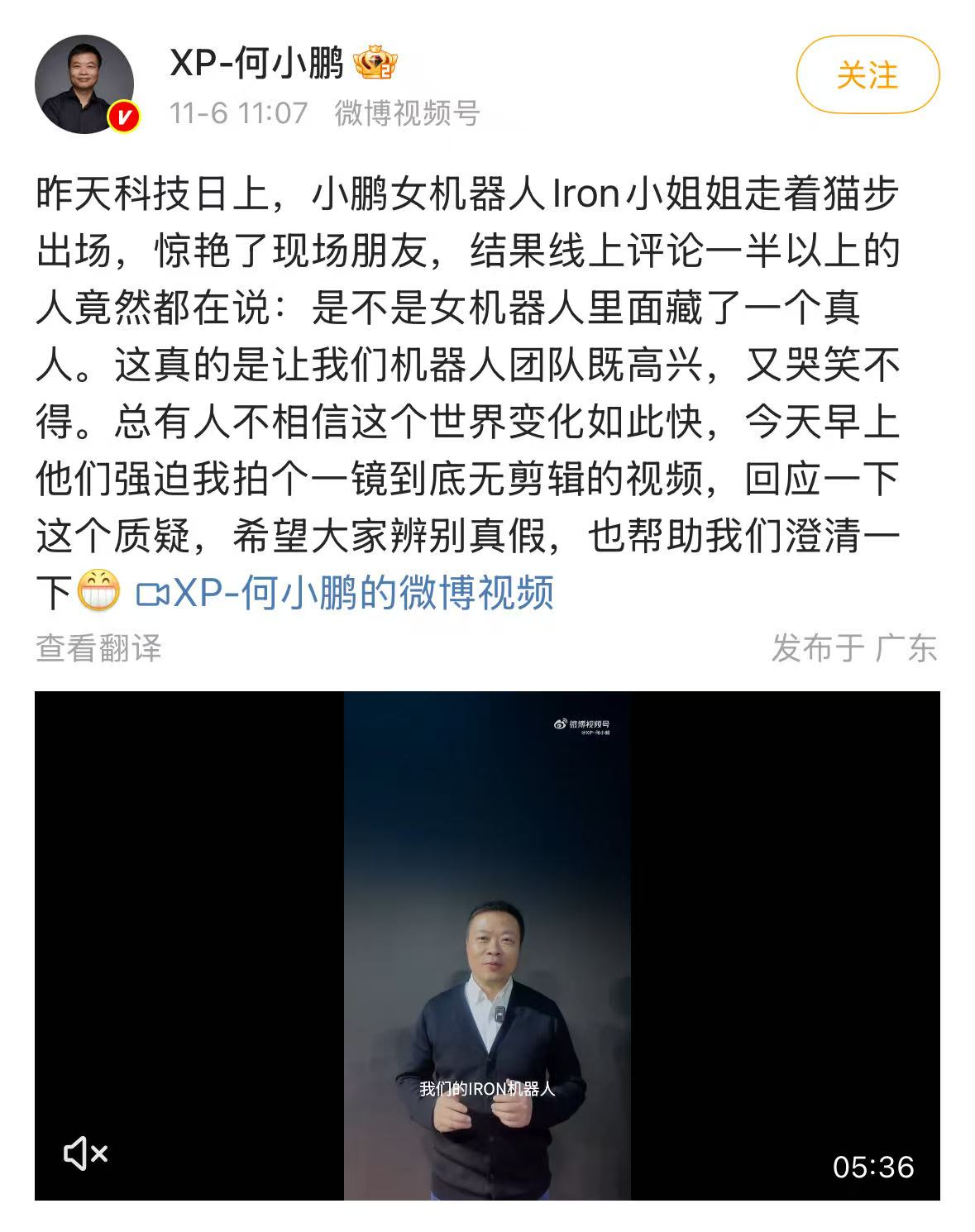The height and width of the screenshot is (1232, 975).
Task: Unmute the video sound
Action: pyautogui.click(x=86, y=1153)
